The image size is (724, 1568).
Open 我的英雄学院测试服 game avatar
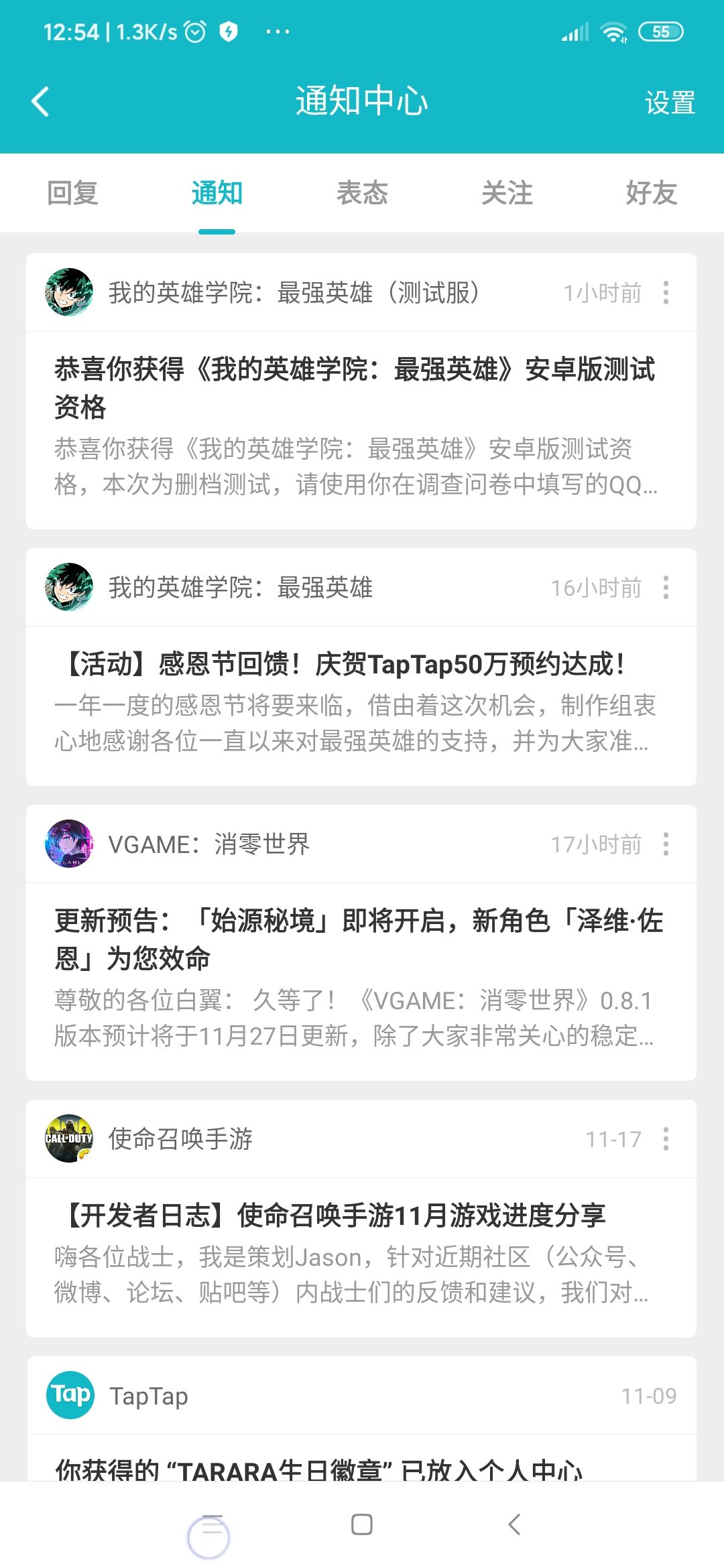[69, 291]
